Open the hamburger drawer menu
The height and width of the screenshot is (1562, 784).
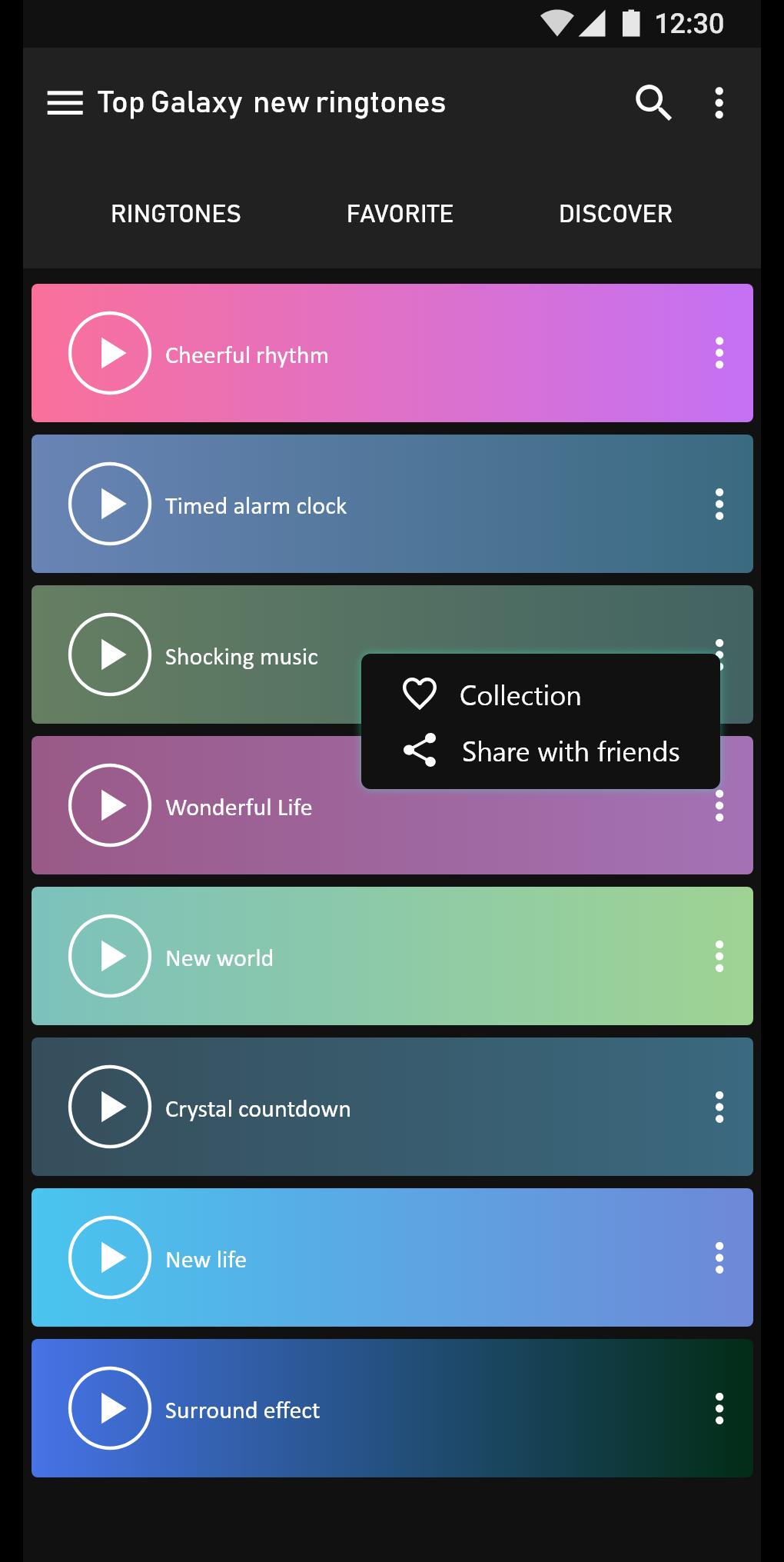click(65, 103)
